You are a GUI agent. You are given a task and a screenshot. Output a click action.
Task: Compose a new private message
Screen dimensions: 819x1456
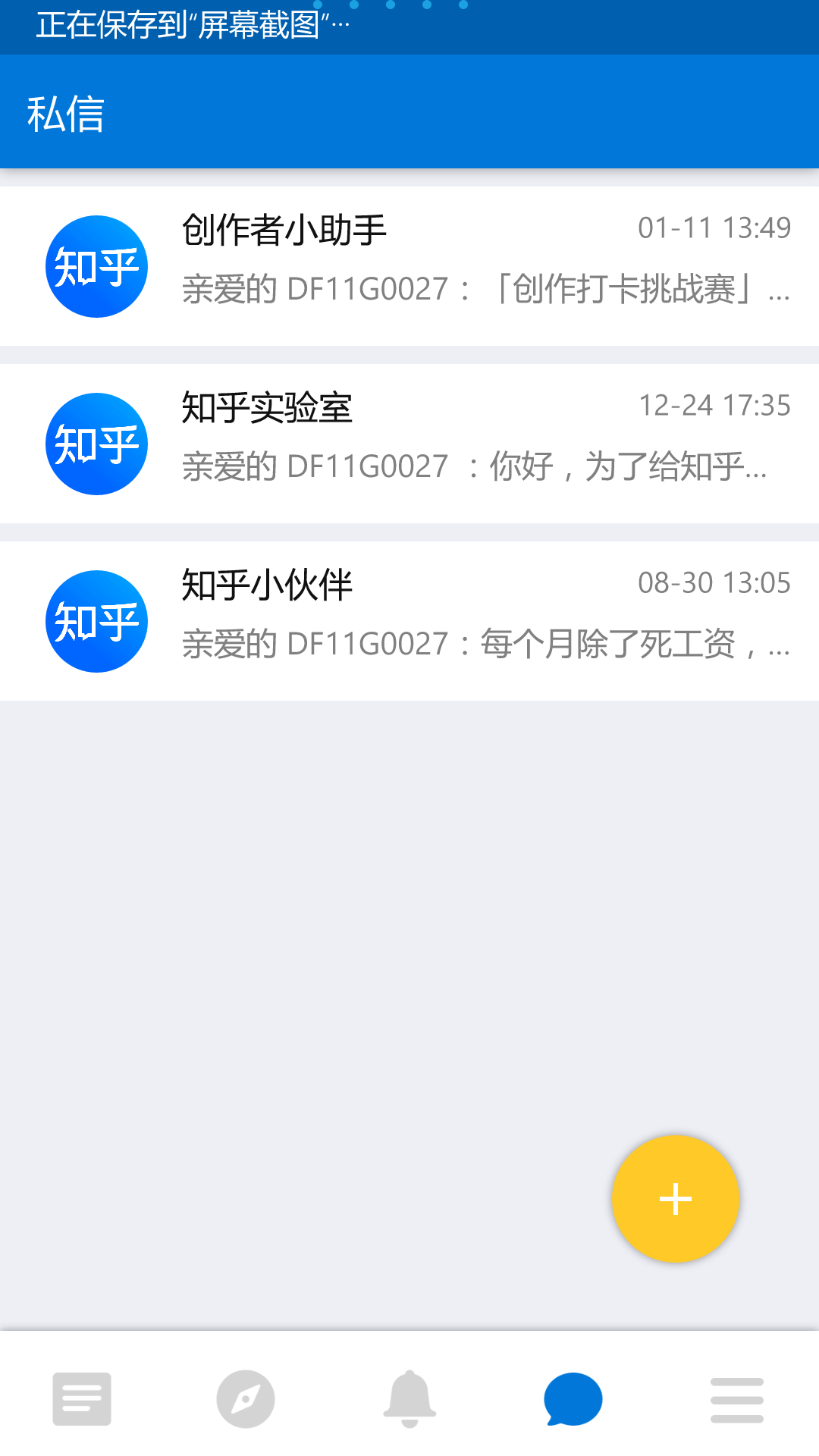[675, 1199]
